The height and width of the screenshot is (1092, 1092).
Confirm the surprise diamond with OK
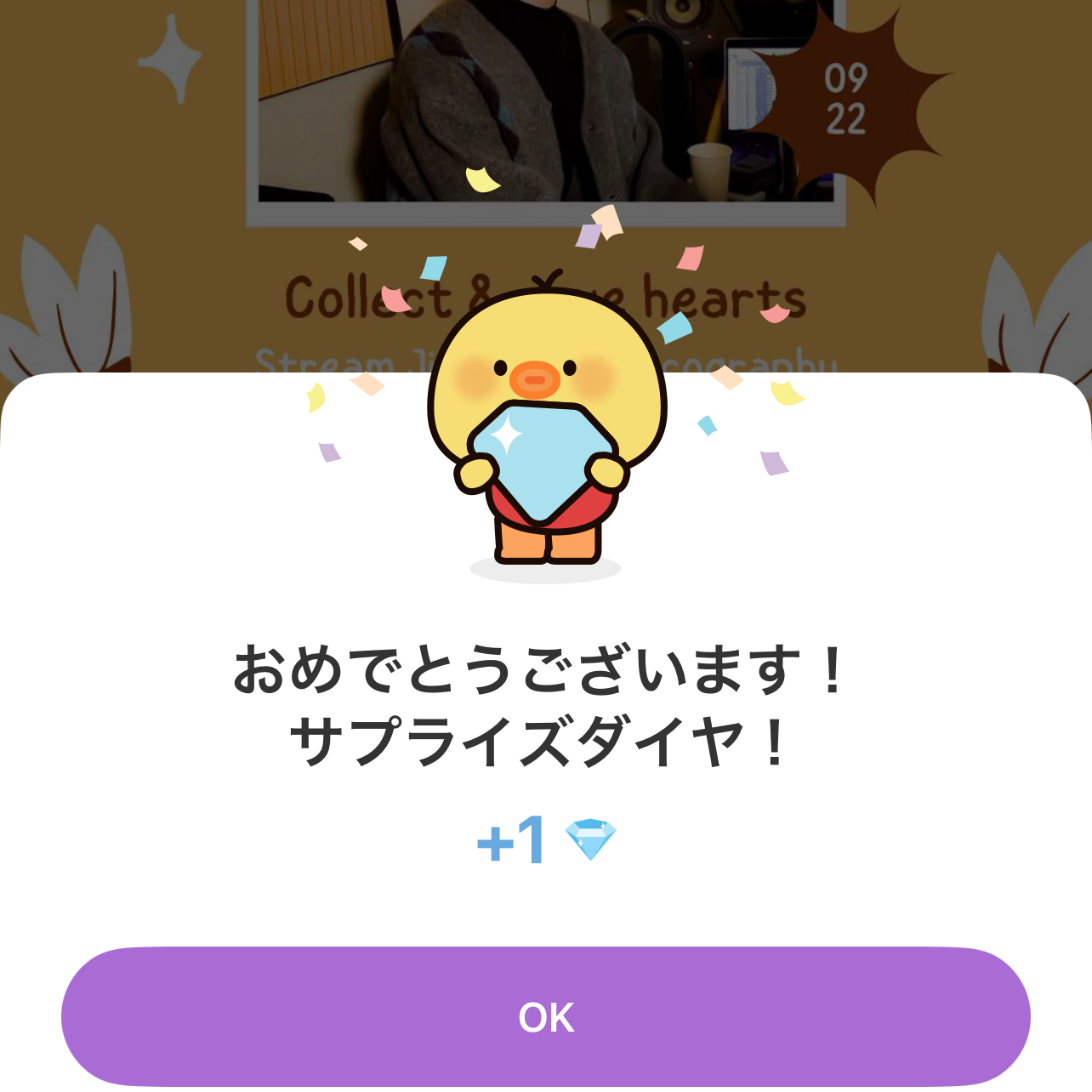546,1016
